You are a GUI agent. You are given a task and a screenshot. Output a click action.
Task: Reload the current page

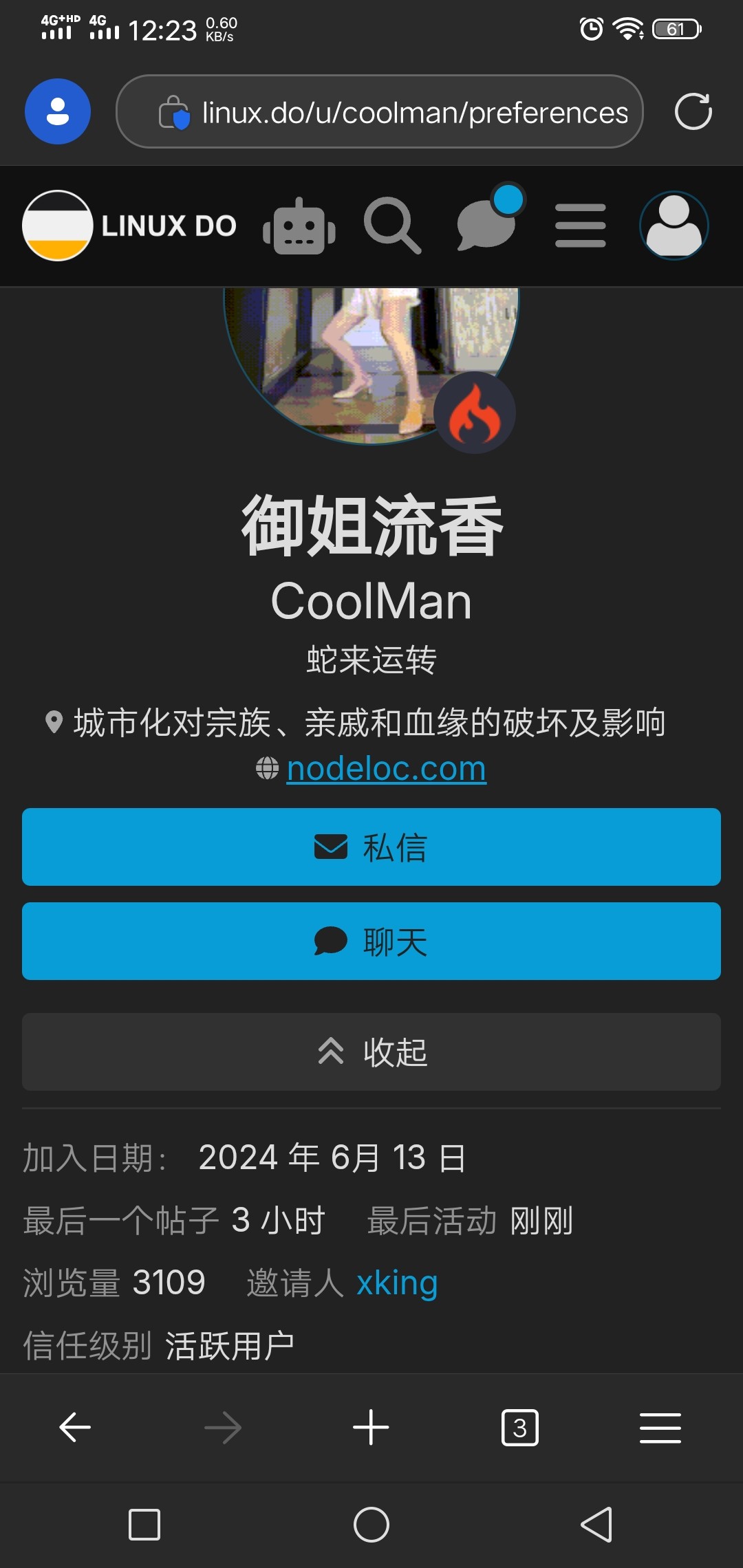click(693, 111)
